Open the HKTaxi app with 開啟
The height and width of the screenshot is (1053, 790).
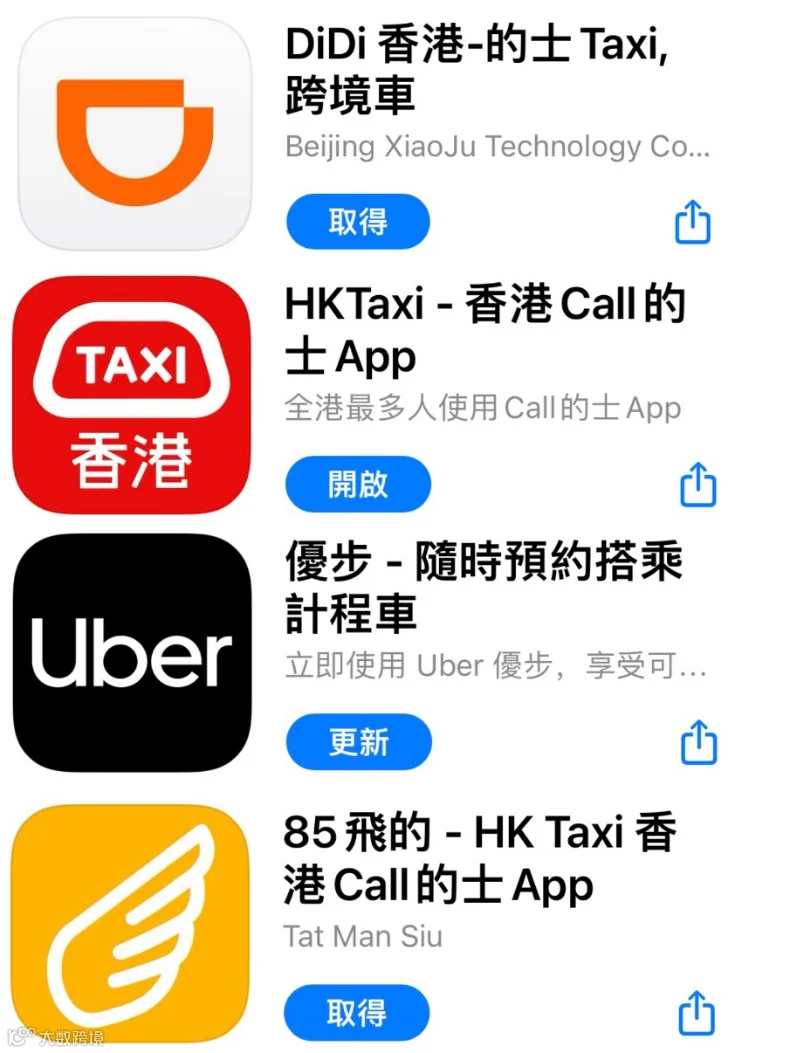coord(358,484)
